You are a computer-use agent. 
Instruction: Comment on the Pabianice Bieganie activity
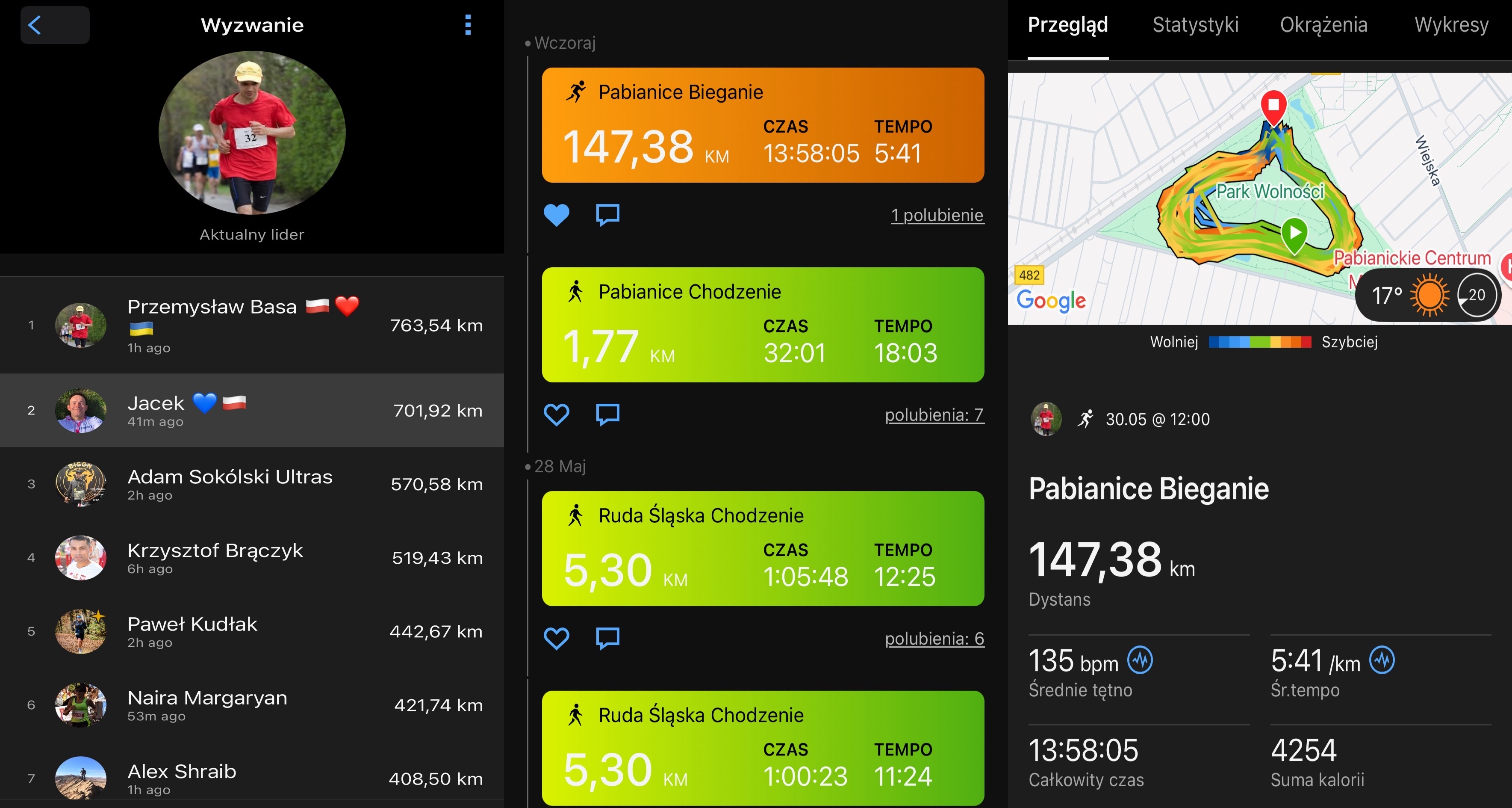click(607, 215)
